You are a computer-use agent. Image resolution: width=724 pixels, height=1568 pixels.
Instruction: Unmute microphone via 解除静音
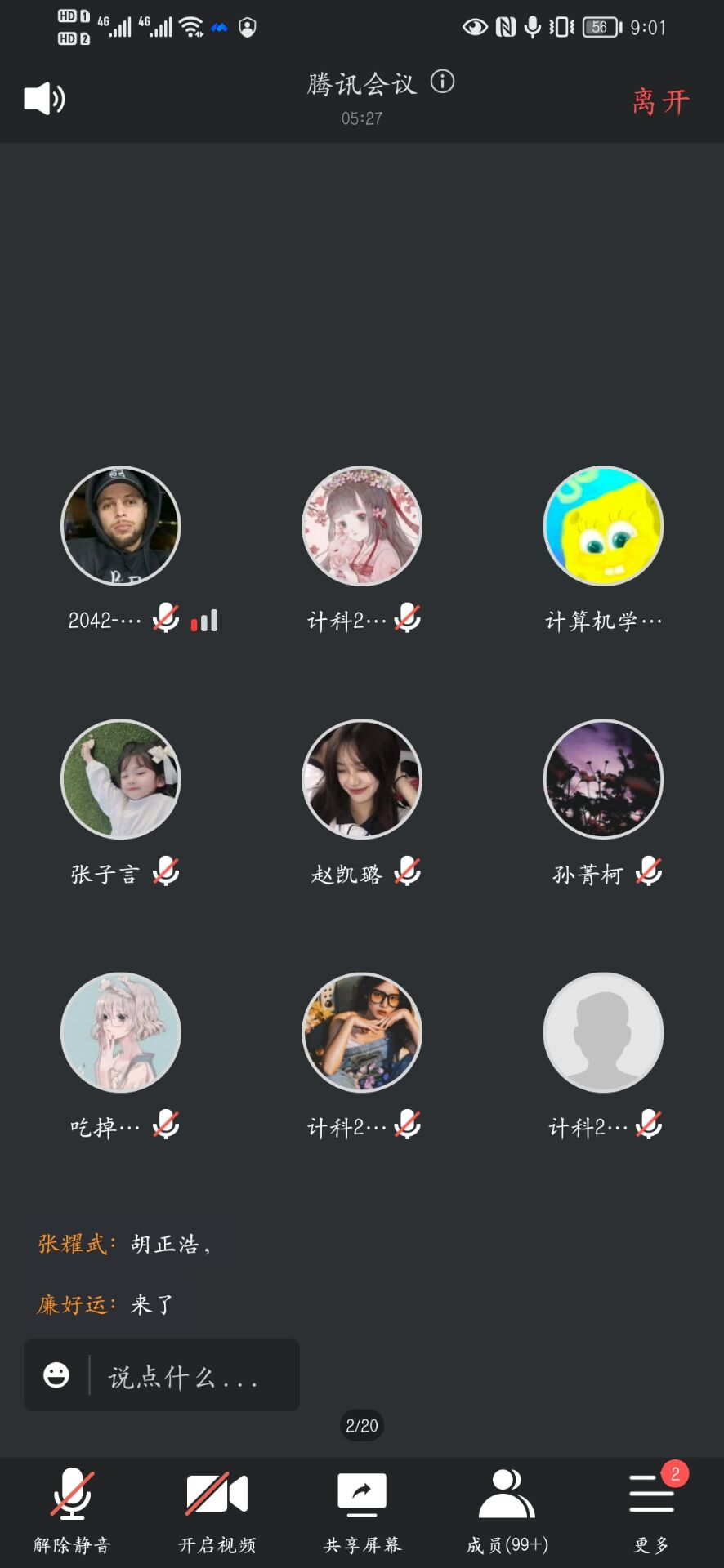click(72, 1509)
